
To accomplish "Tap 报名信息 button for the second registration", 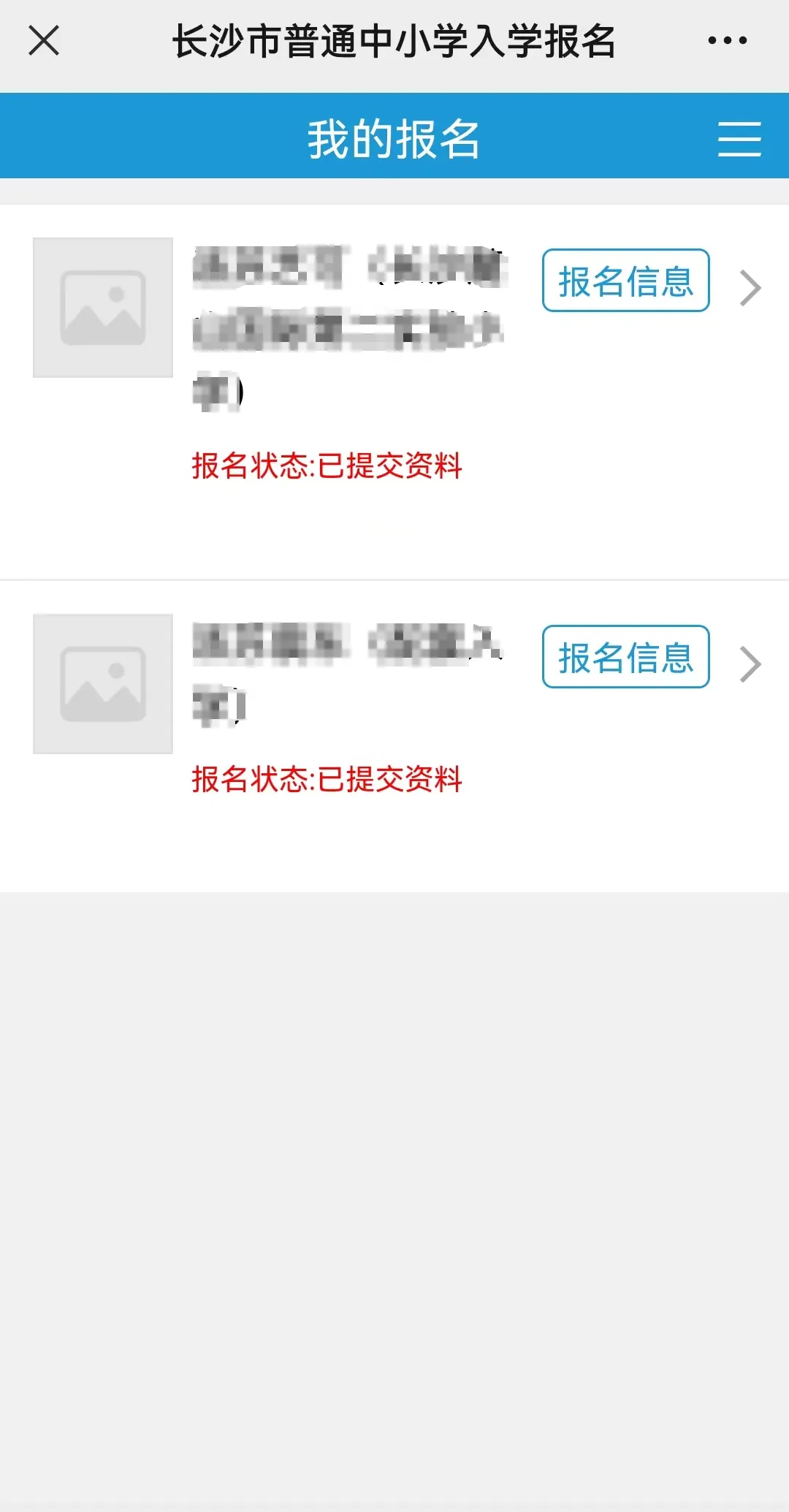I will [625, 657].
